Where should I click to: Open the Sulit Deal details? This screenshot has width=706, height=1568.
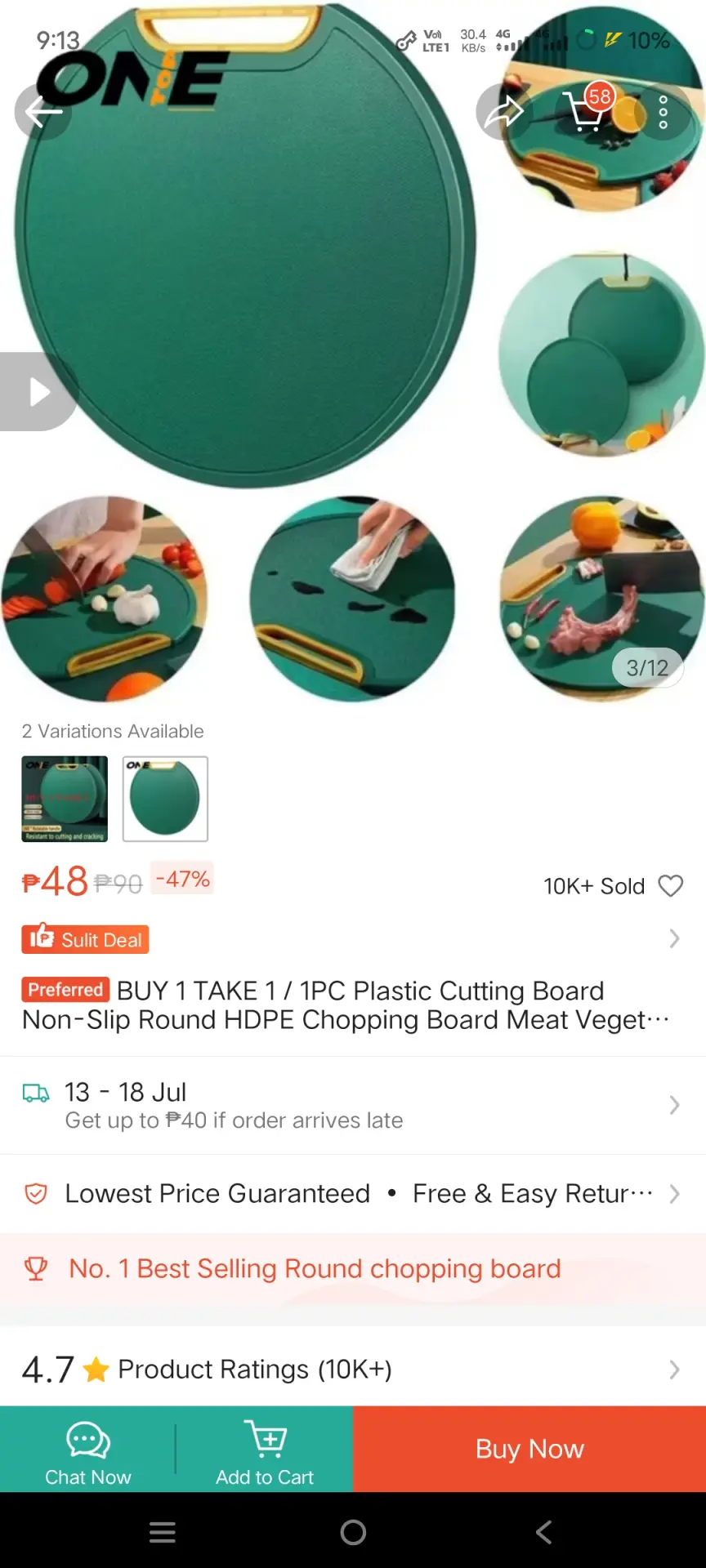[x=353, y=939]
